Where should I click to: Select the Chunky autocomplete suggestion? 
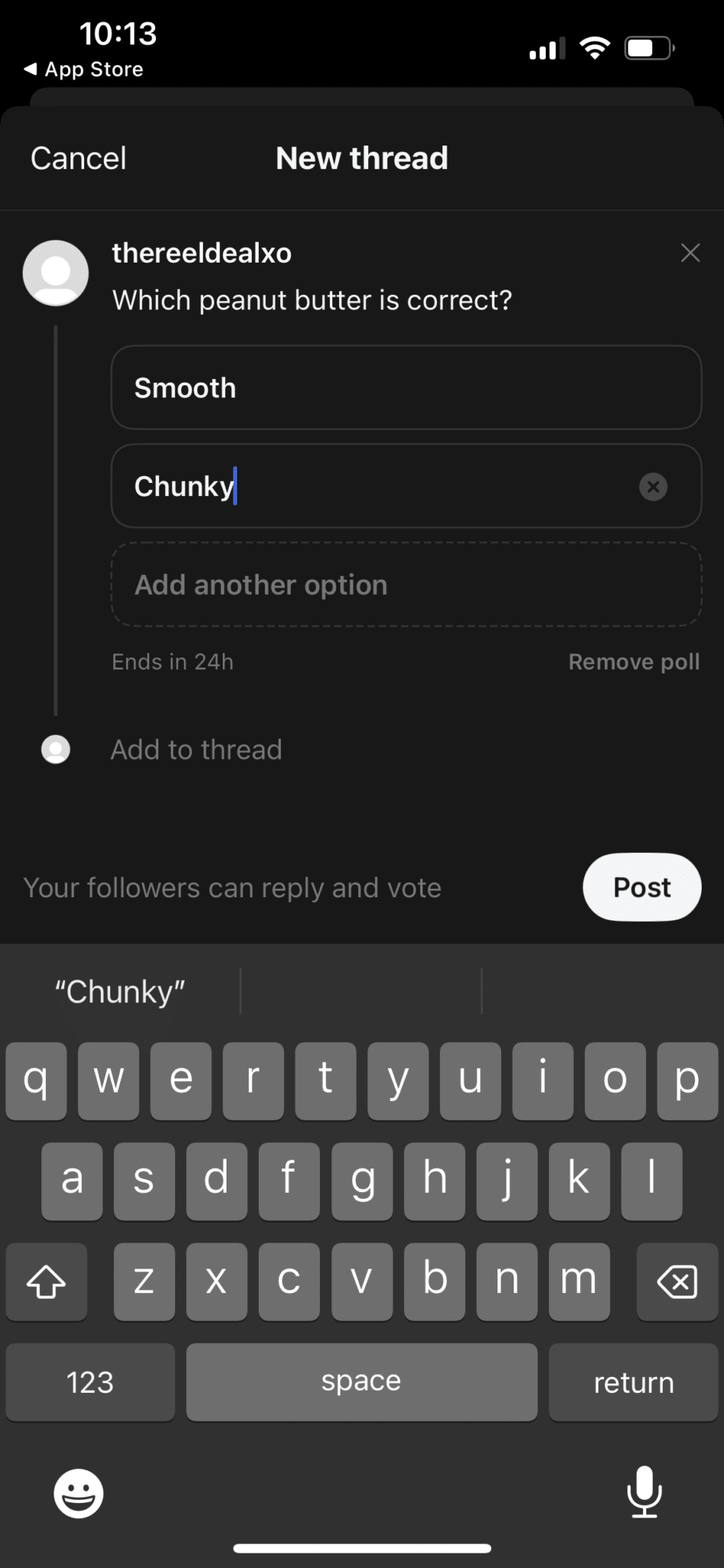point(119,991)
